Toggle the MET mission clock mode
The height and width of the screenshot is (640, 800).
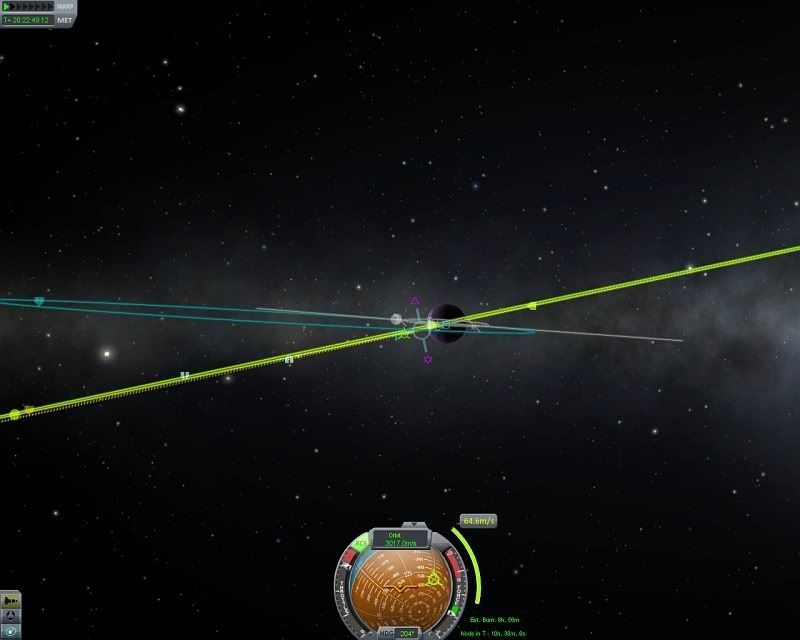(65, 20)
